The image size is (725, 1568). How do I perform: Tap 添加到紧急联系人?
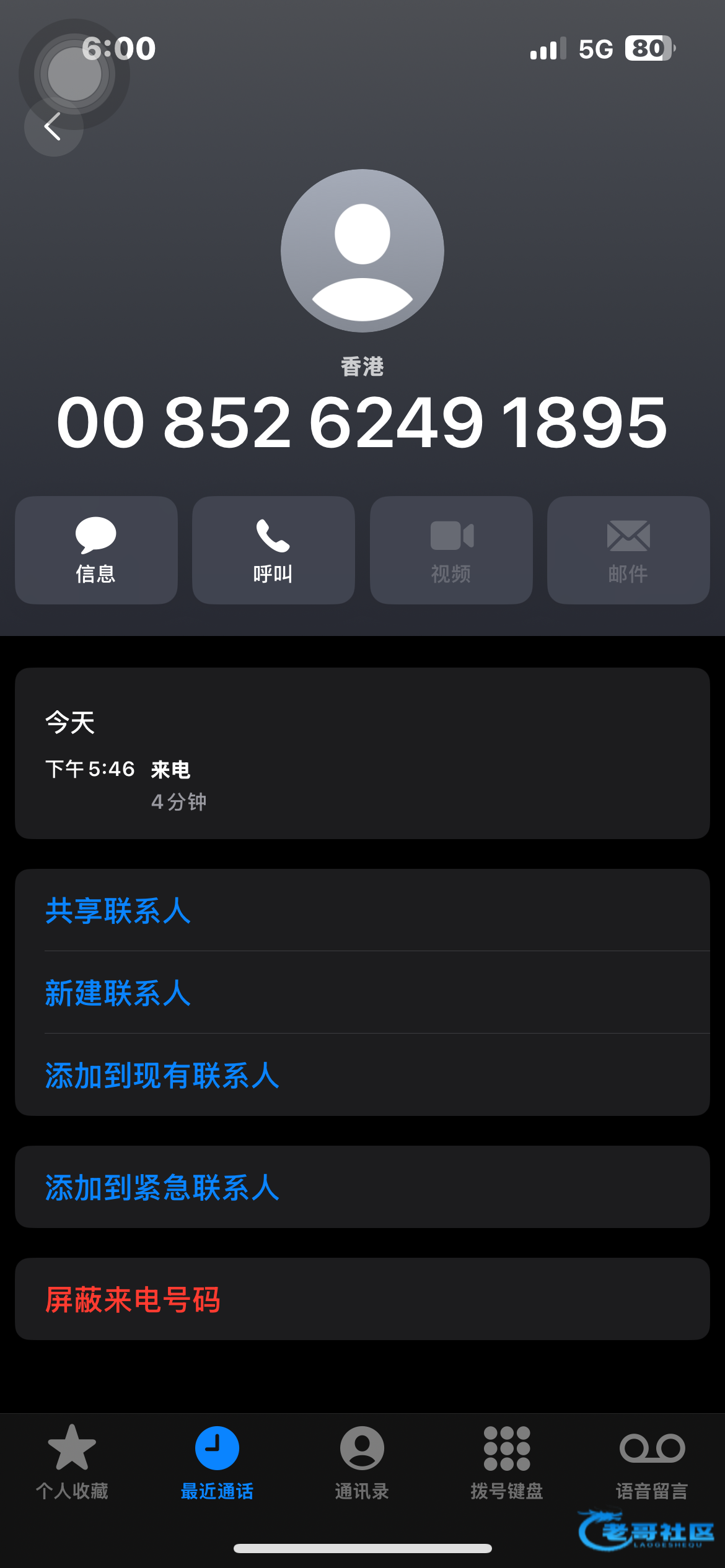[362, 1187]
